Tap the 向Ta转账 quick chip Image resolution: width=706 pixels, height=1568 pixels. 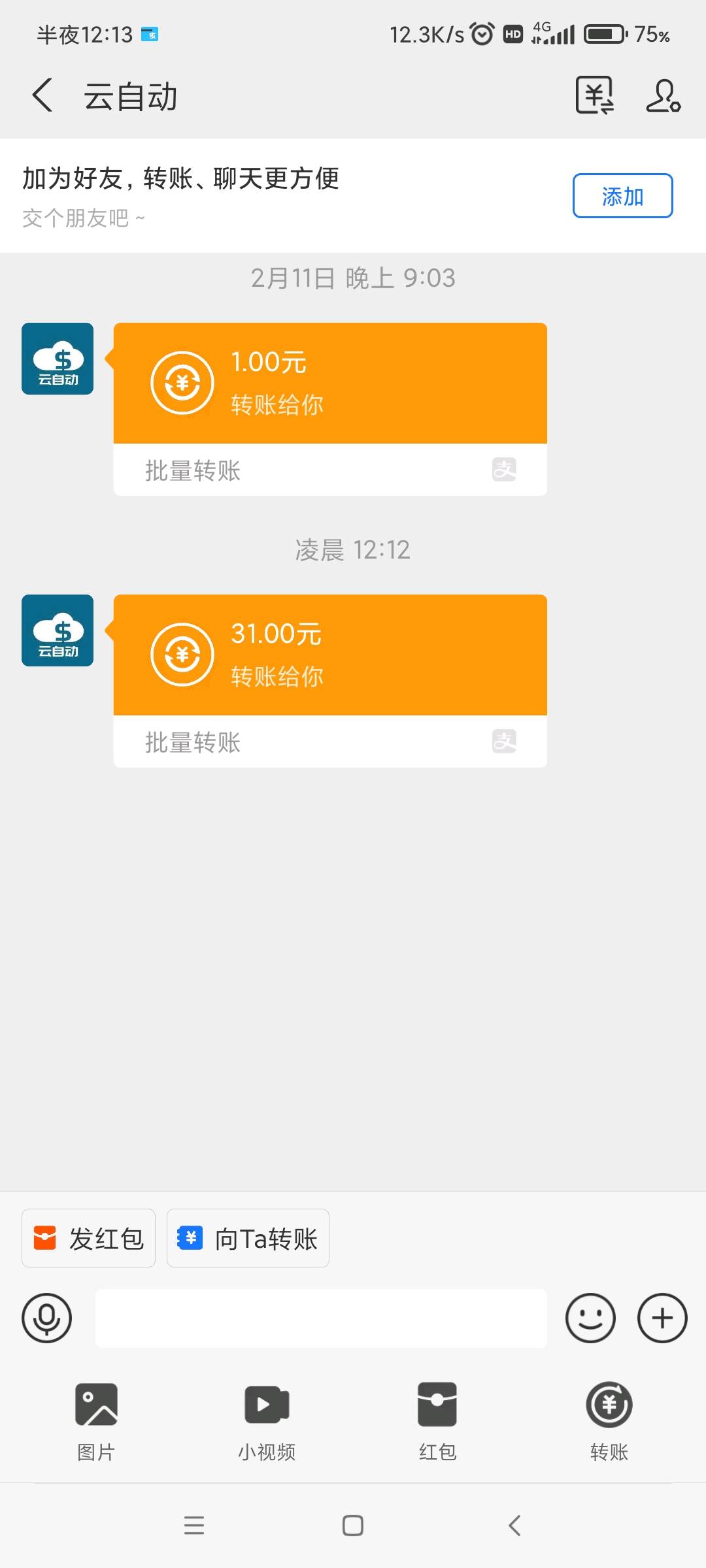pyautogui.click(x=248, y=1238)
